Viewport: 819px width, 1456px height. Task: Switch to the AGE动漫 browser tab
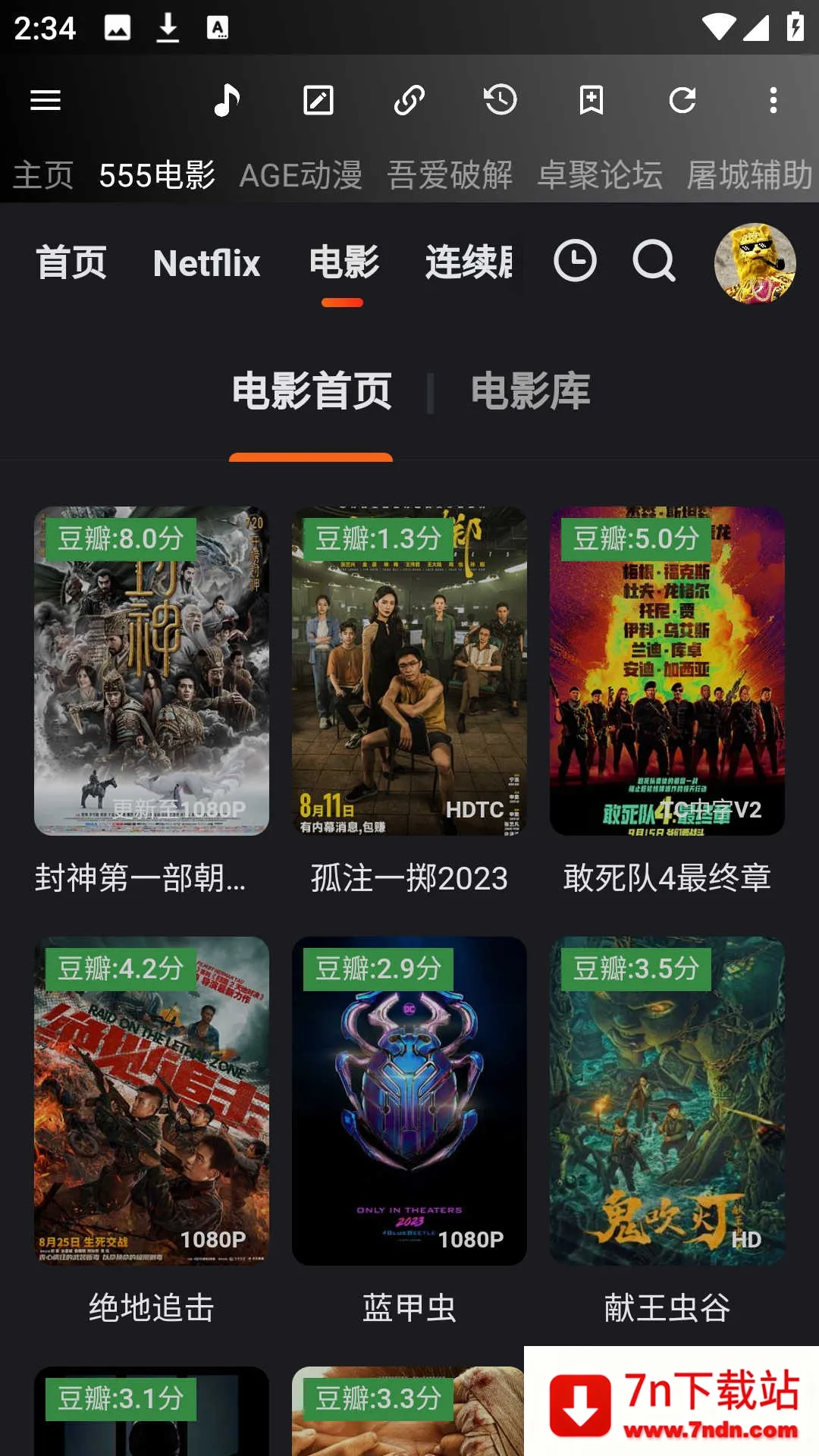[x=300, y=174]
